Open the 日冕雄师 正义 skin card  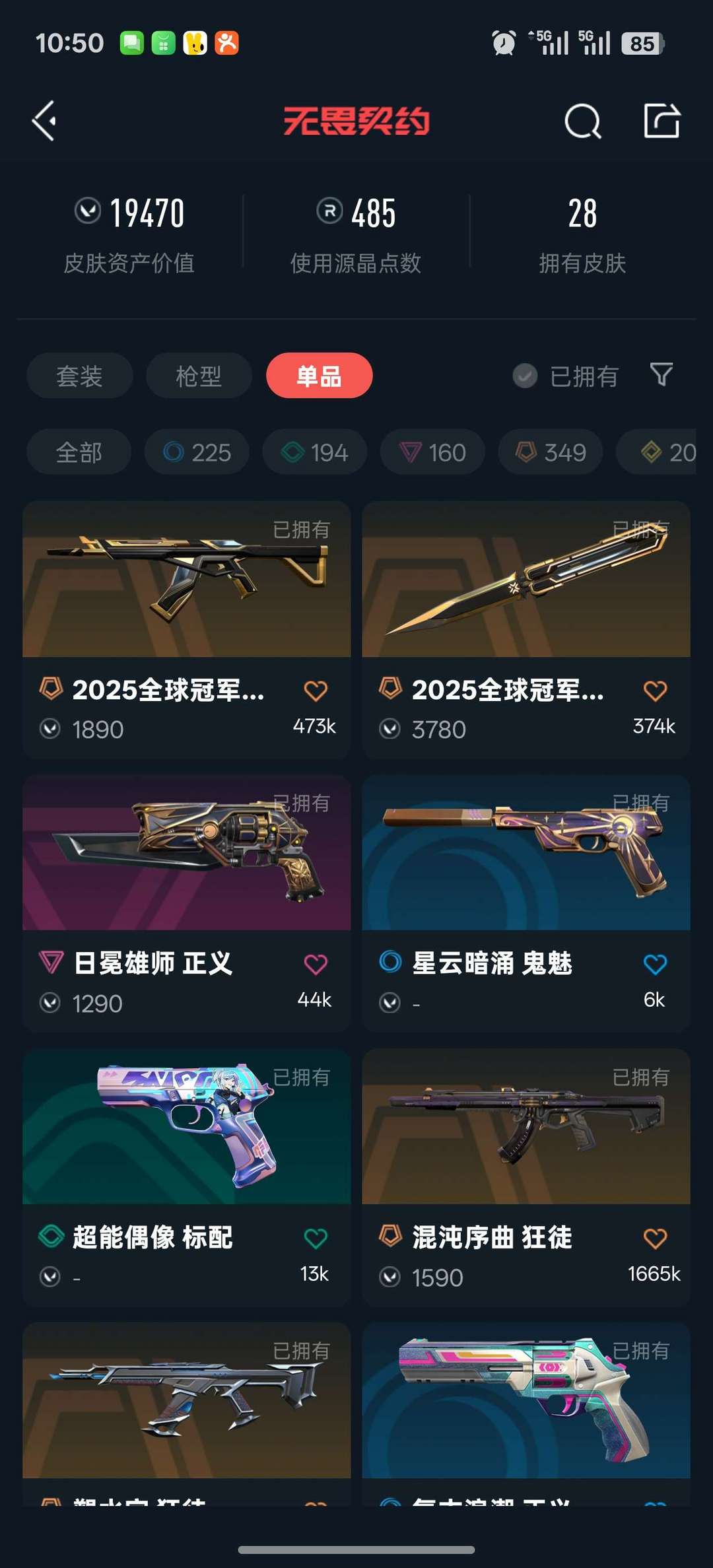[186, 901]
